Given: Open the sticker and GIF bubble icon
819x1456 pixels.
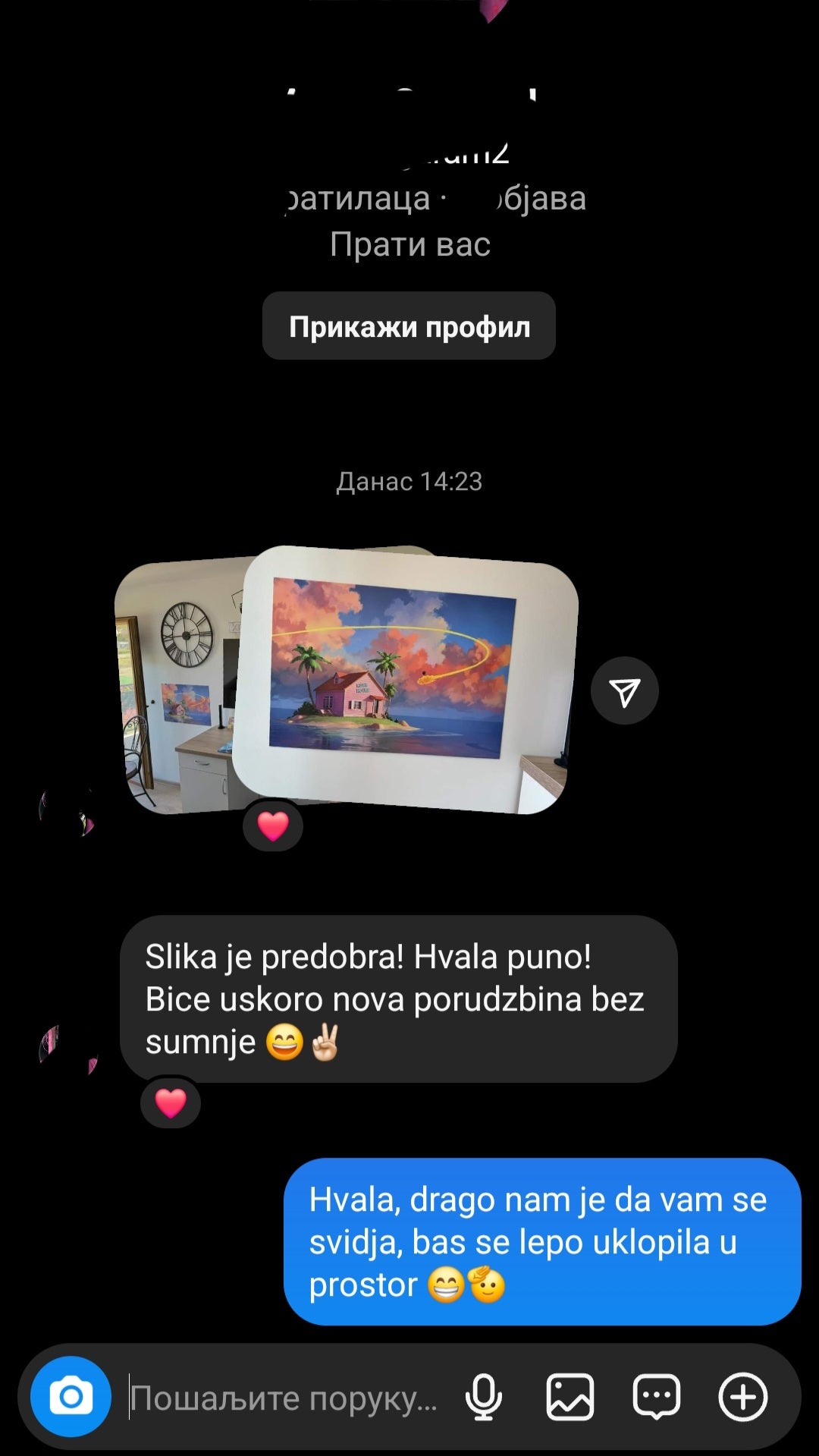Looking at the screenshot, I should (x=656, y=1397).
